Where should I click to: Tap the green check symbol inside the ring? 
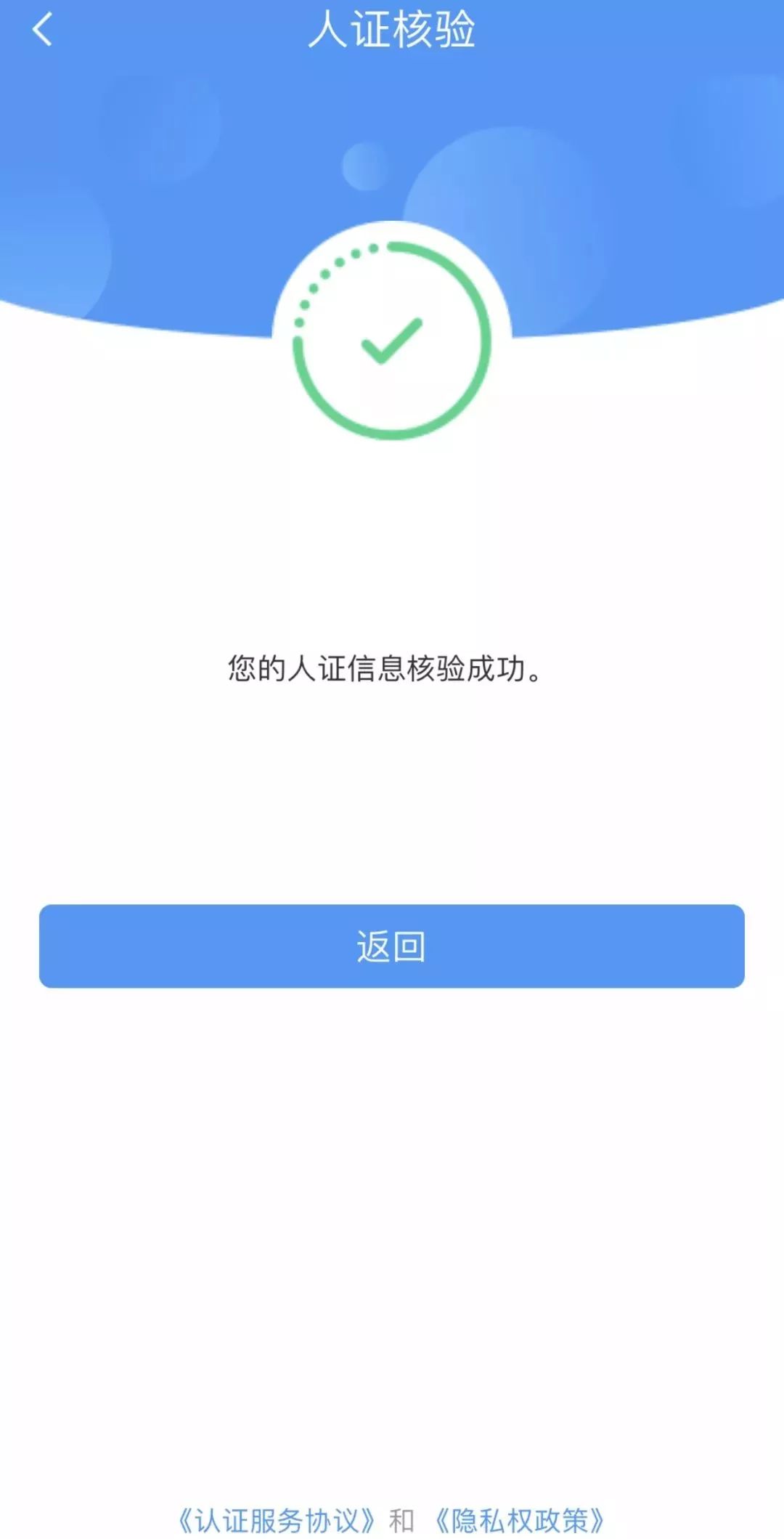pyautogui.click(x=390, y=341)
